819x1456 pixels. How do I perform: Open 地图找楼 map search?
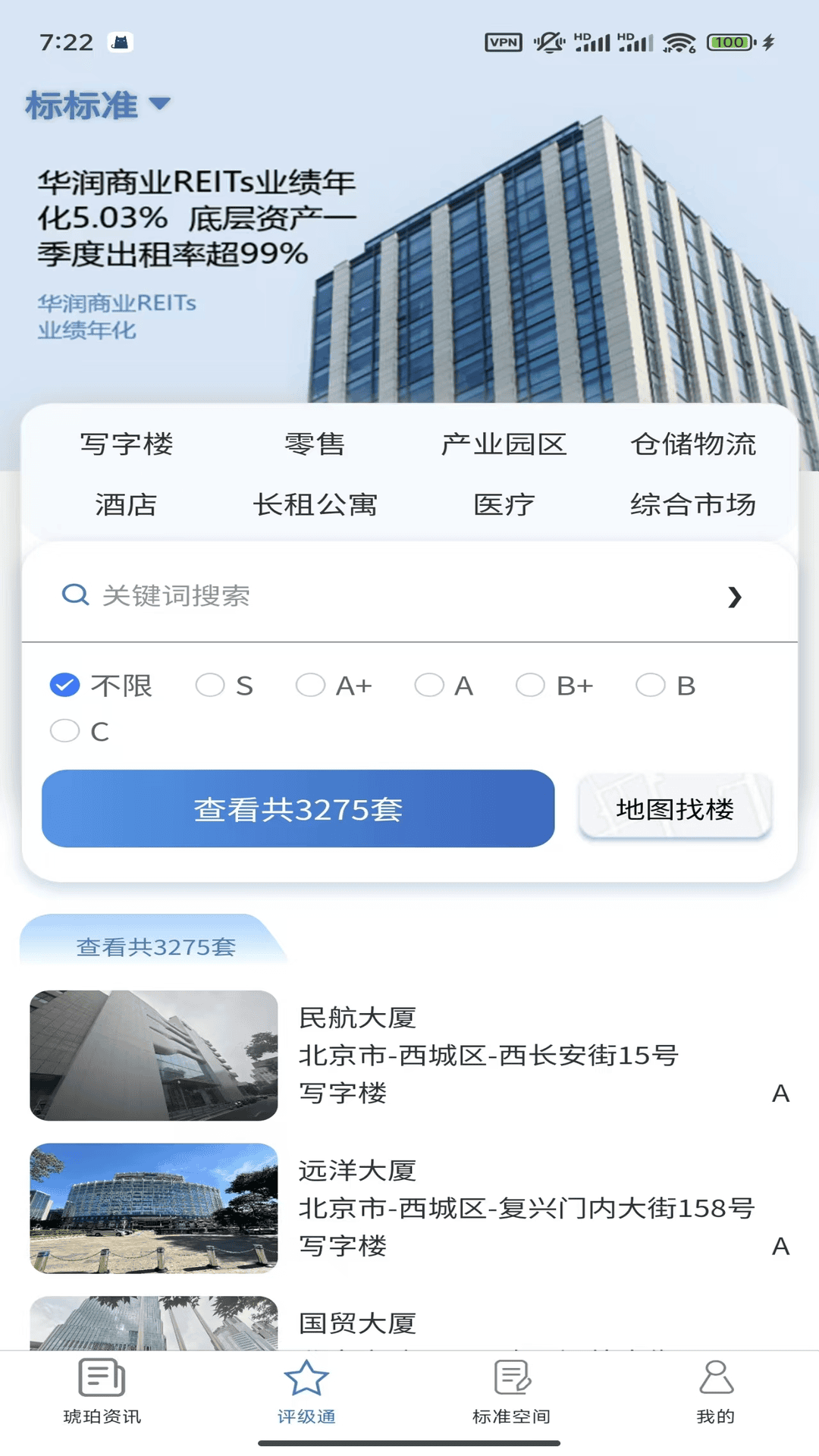tap(675, 809)
